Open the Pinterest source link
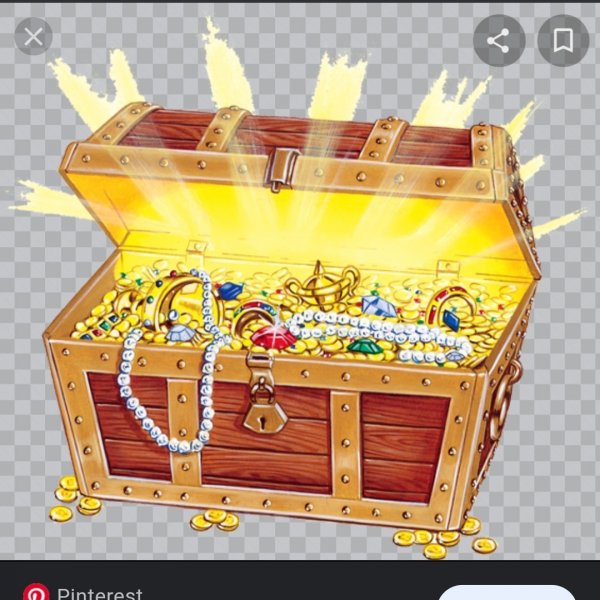Image resolution: width=600 pixels, height=600 pixels. pos(98,592)
